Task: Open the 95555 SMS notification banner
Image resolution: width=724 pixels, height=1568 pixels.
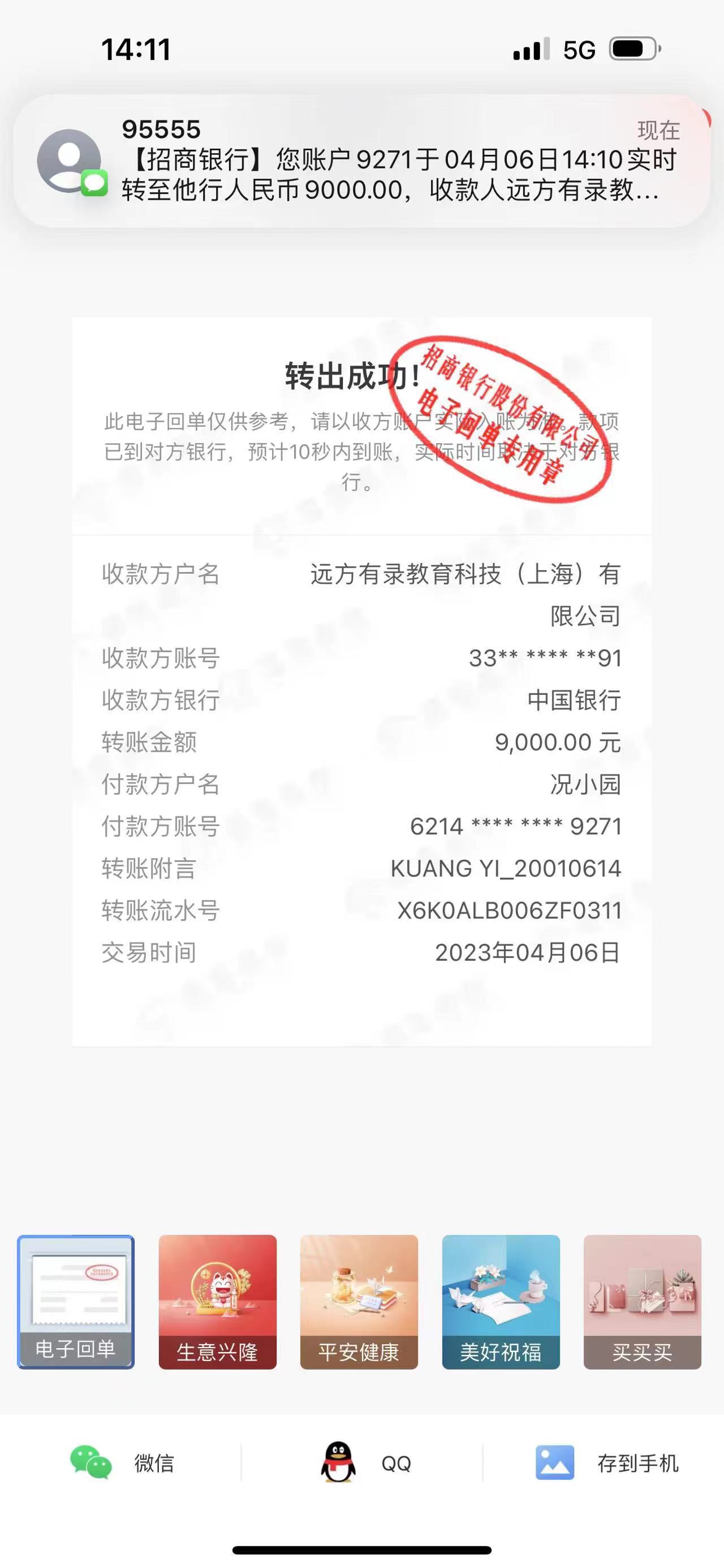Action: [x=361, y=161]
